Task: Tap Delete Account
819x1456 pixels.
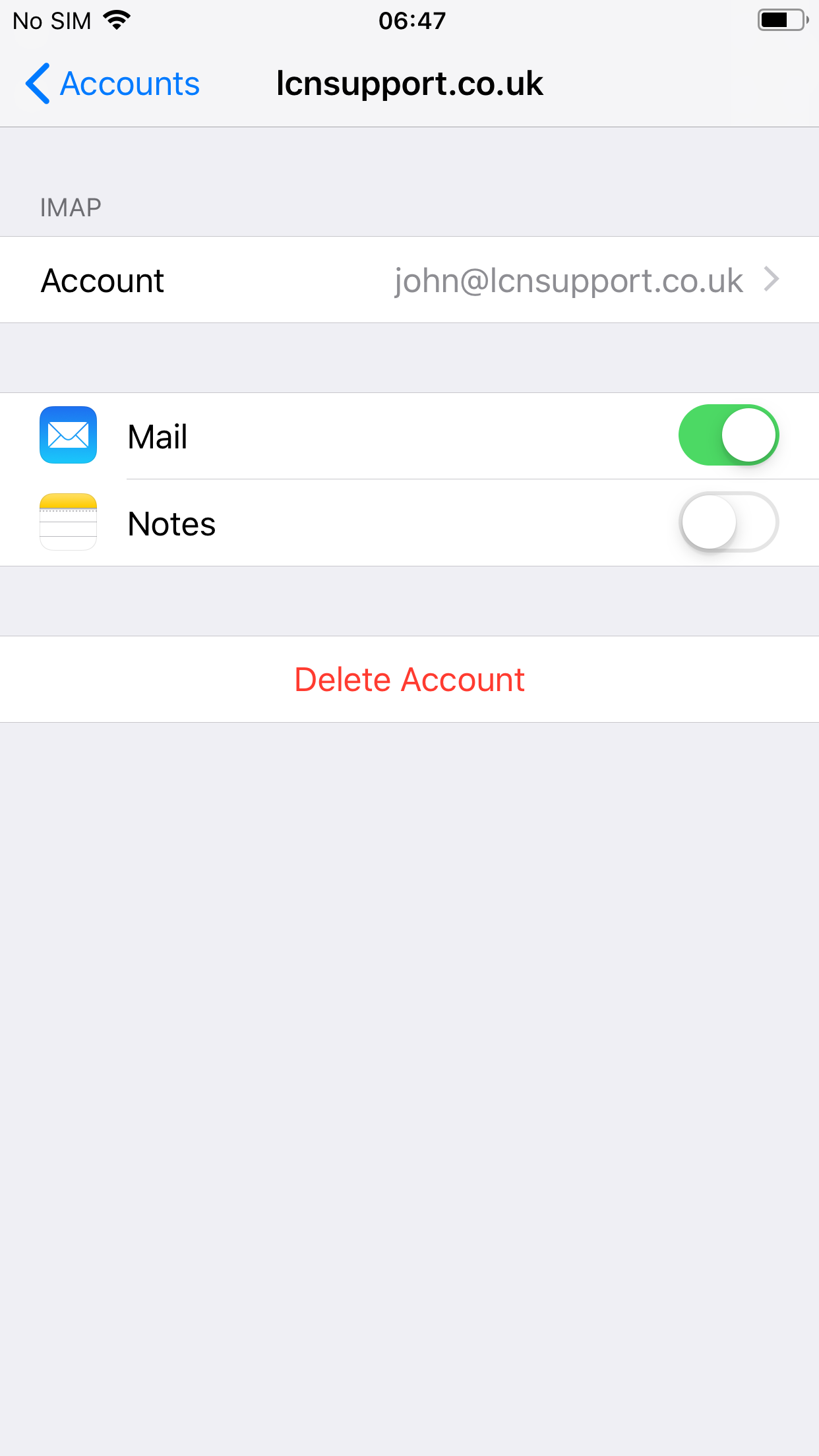Action: 409,680
